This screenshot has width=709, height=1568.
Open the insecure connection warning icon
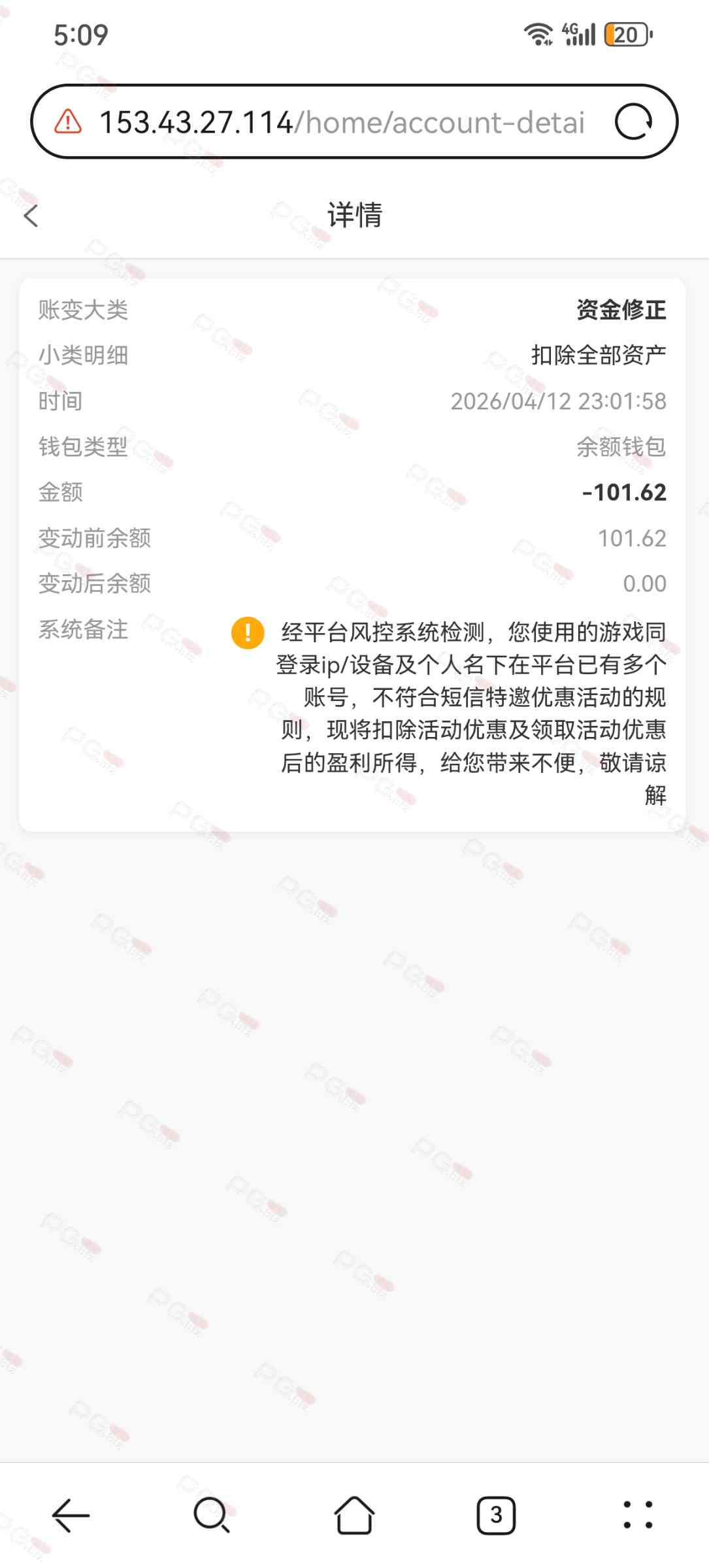[x=68, y=122]
